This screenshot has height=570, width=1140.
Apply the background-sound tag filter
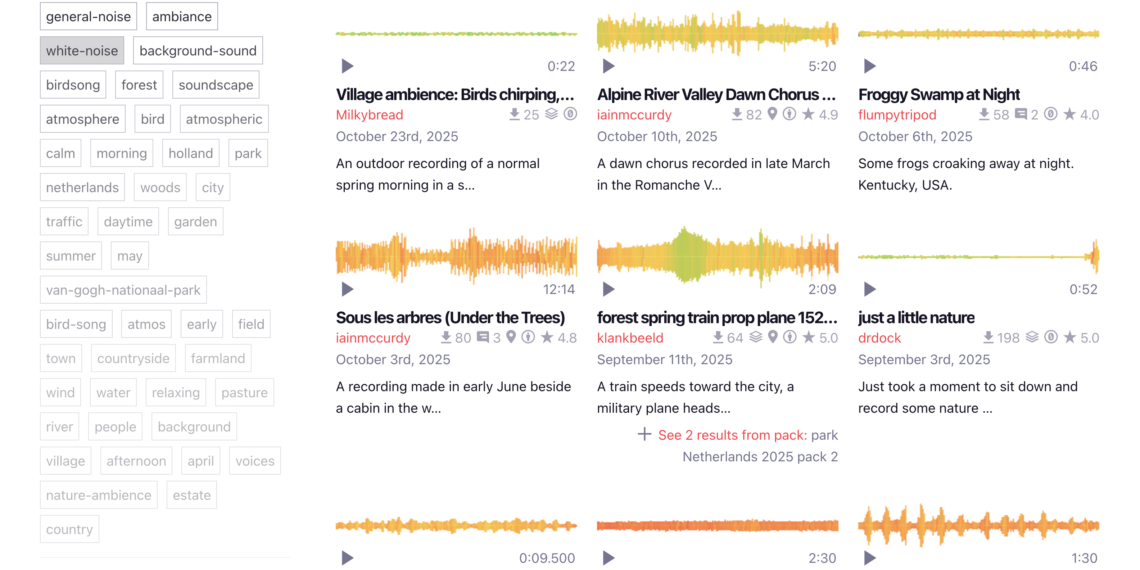pos(198,51)
